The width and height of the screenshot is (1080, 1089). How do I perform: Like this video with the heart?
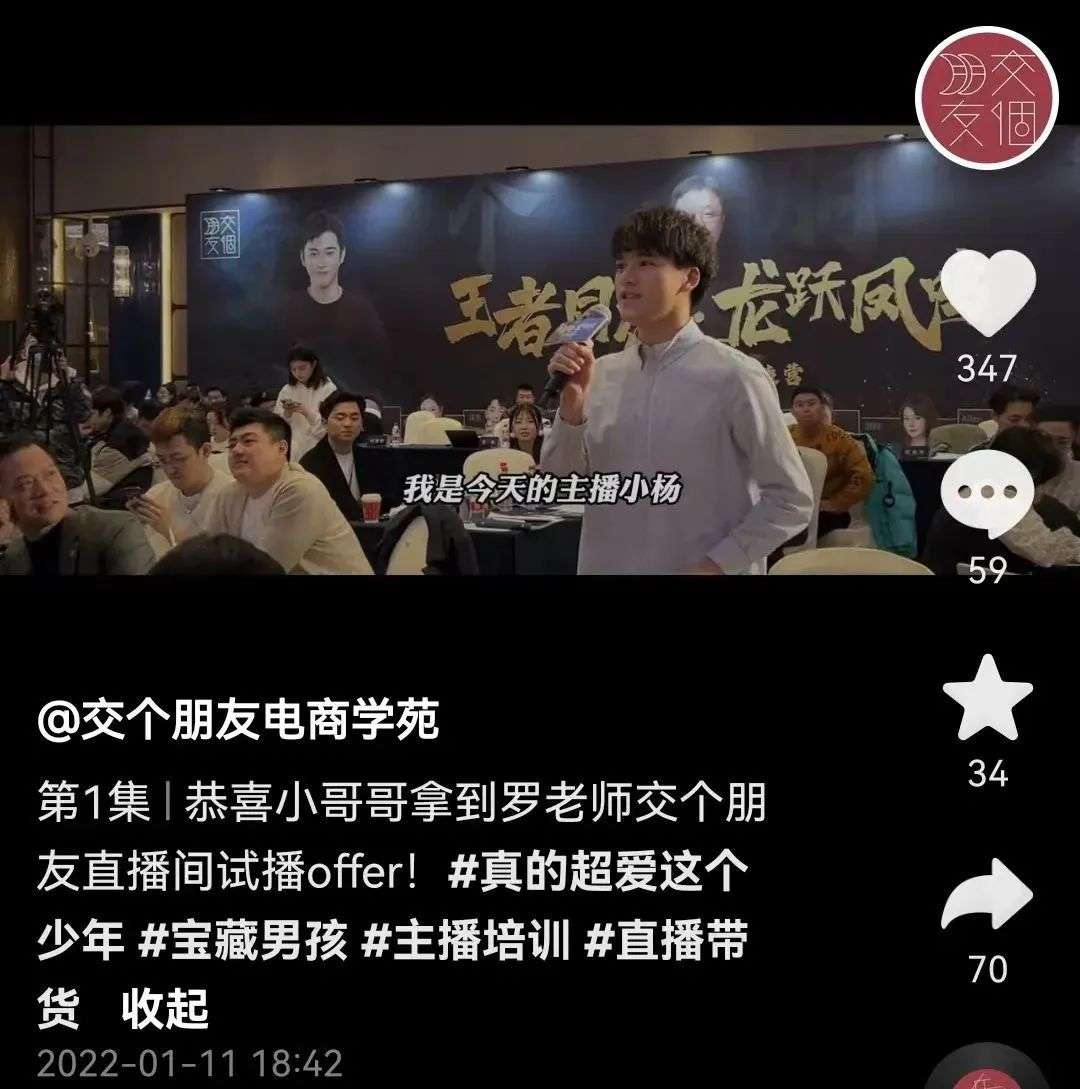(987, 292)
